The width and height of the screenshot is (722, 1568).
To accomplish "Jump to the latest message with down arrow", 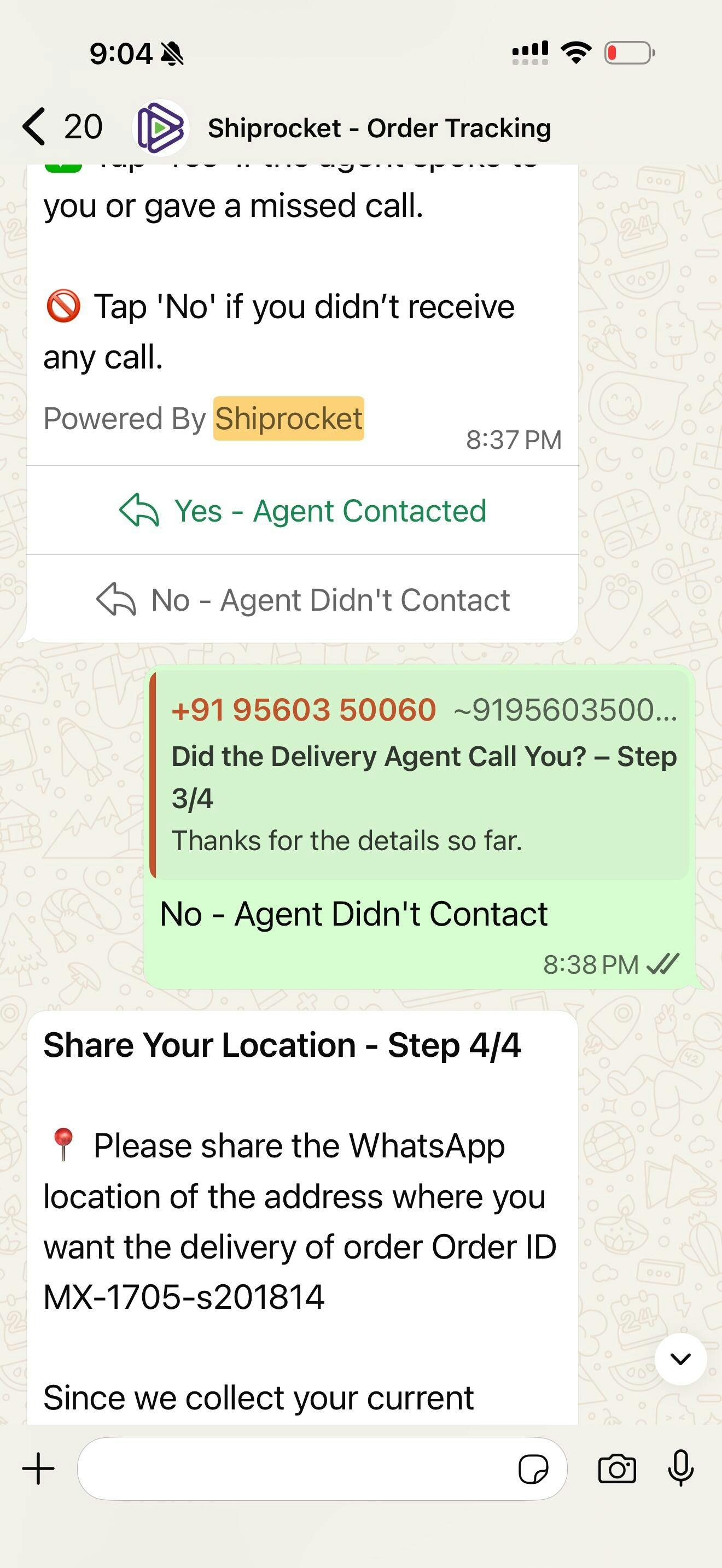I will [x=680, y=1359].
